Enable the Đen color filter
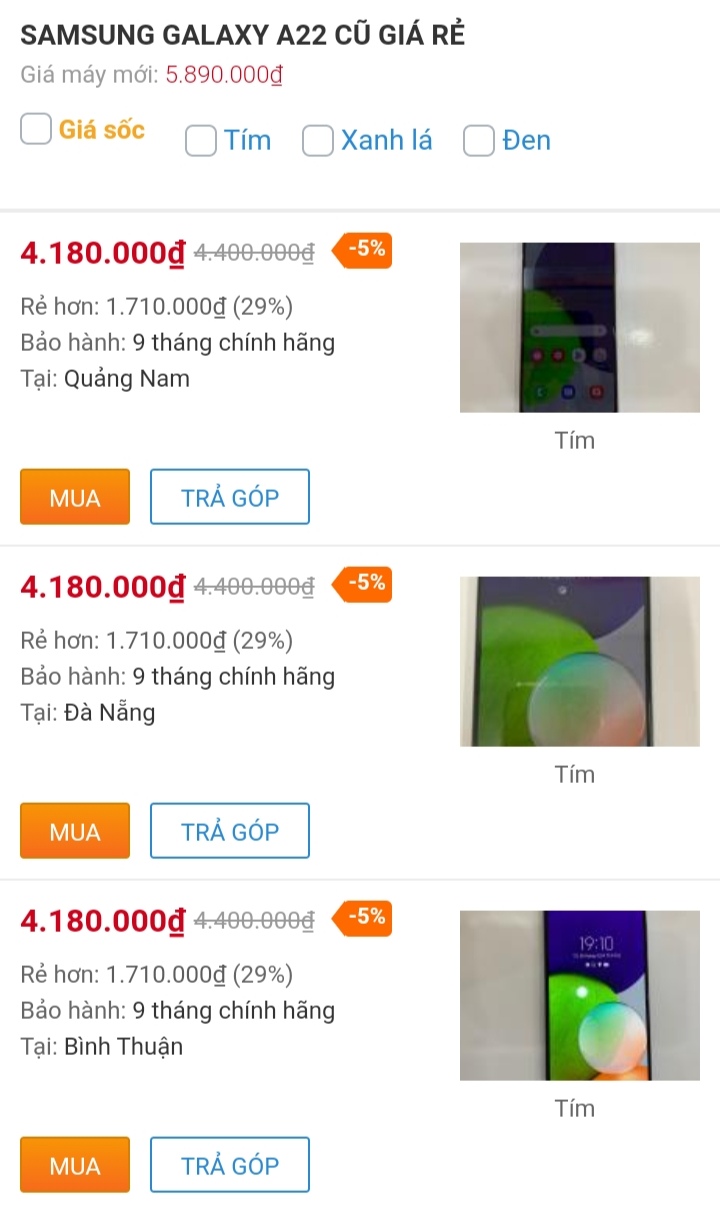Viewport: 720px width, 1205px height. [479, 141]
